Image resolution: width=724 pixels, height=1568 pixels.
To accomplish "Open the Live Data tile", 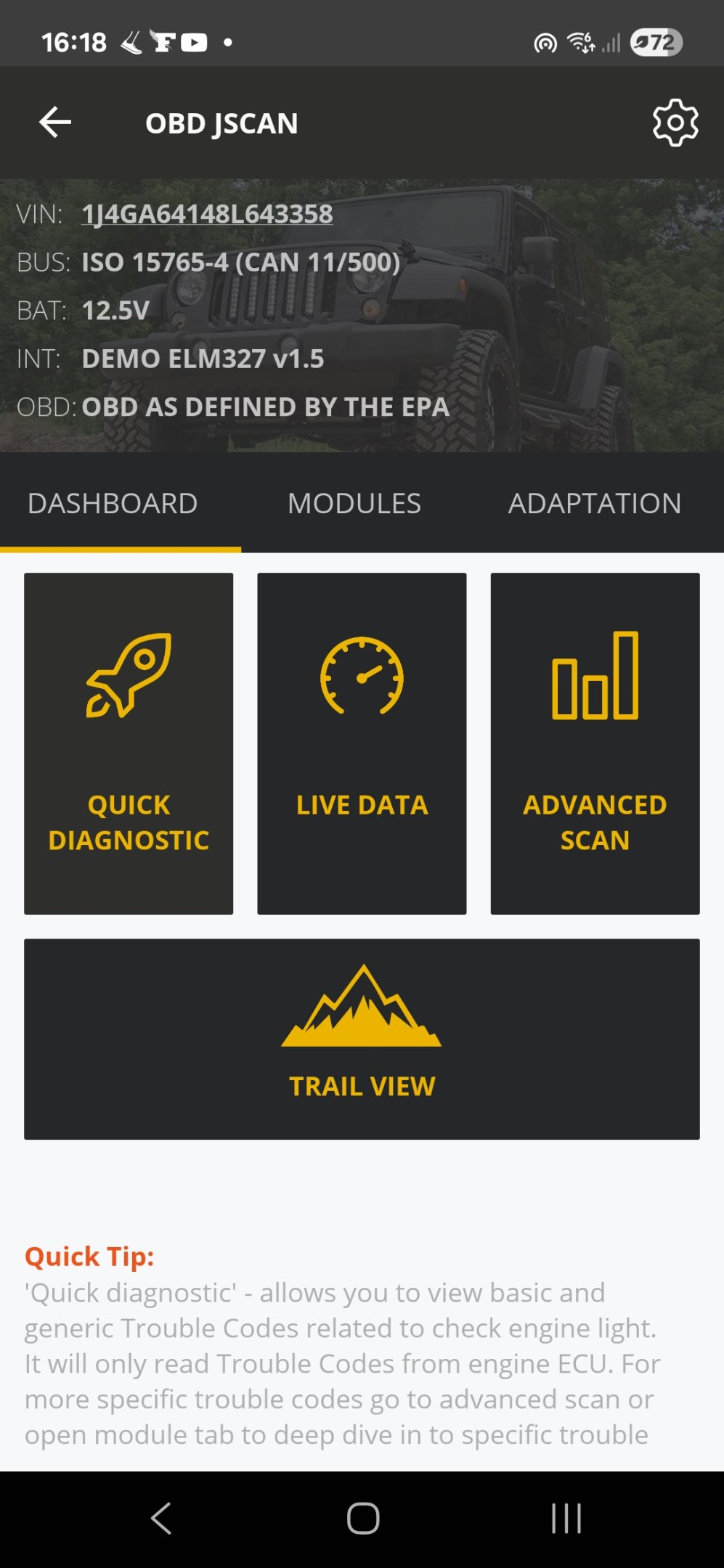I will tap(362, 743).
